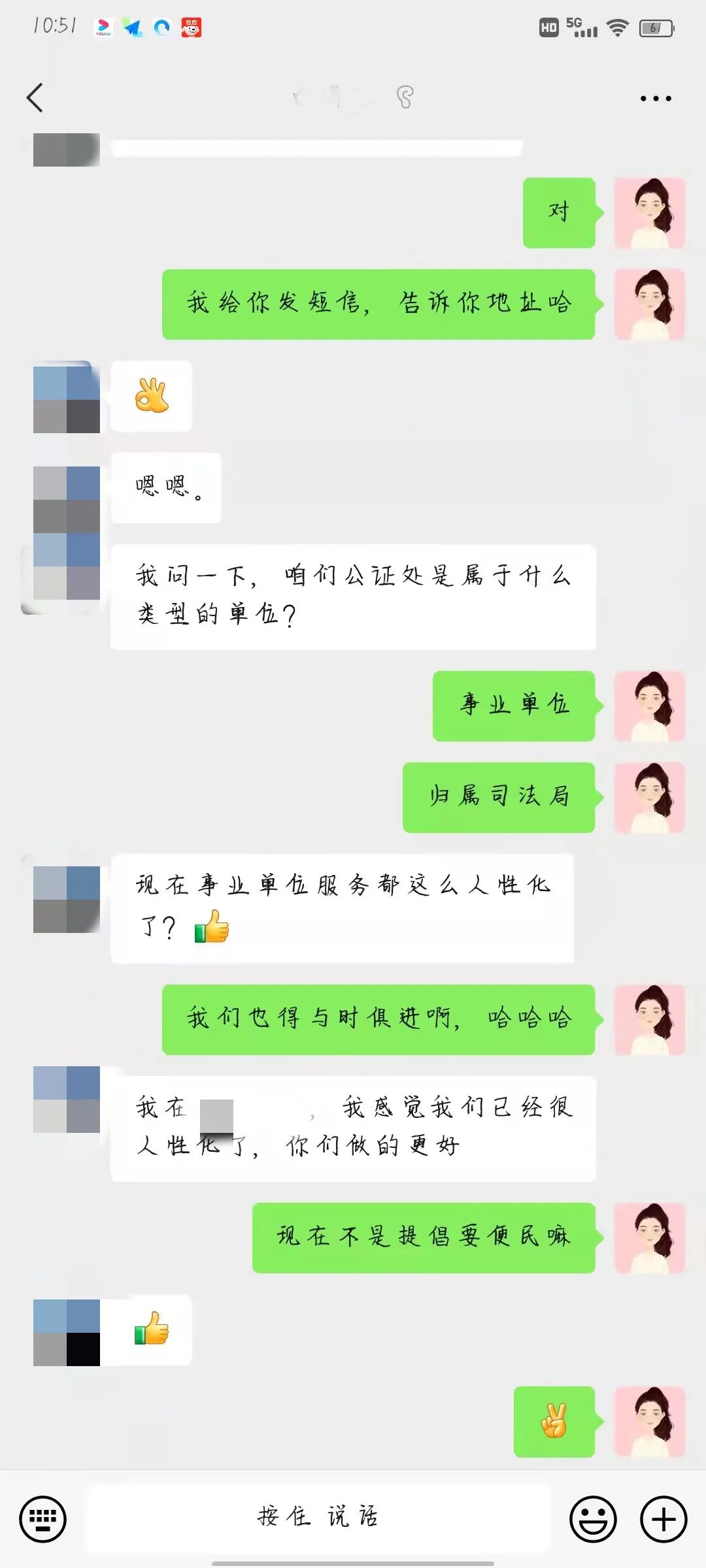Tap the 按住 说话 hold-to-talk button
706x1568 pixels.
click(318, 1517)
